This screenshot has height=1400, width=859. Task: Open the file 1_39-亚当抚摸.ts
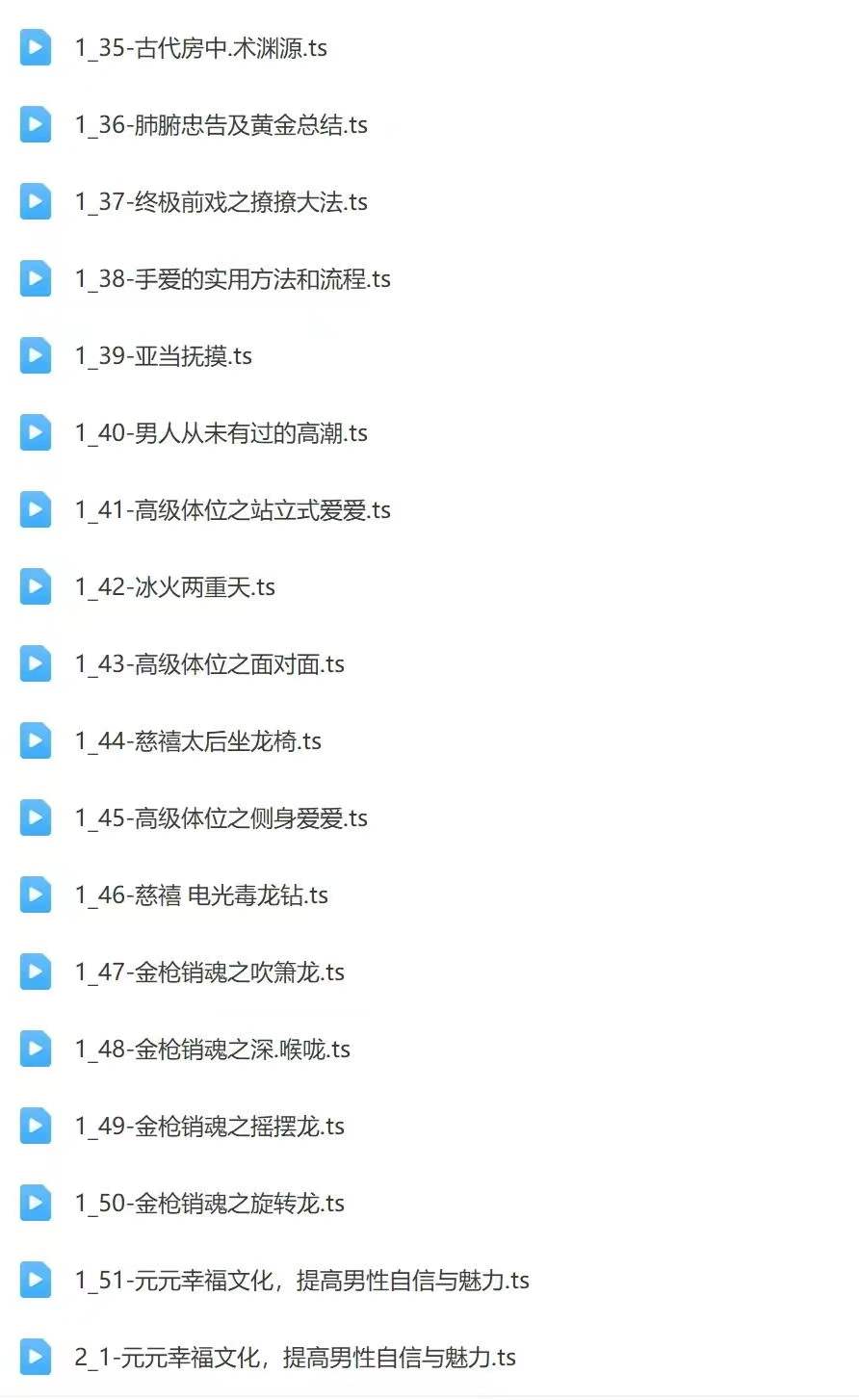coord(163,356)
